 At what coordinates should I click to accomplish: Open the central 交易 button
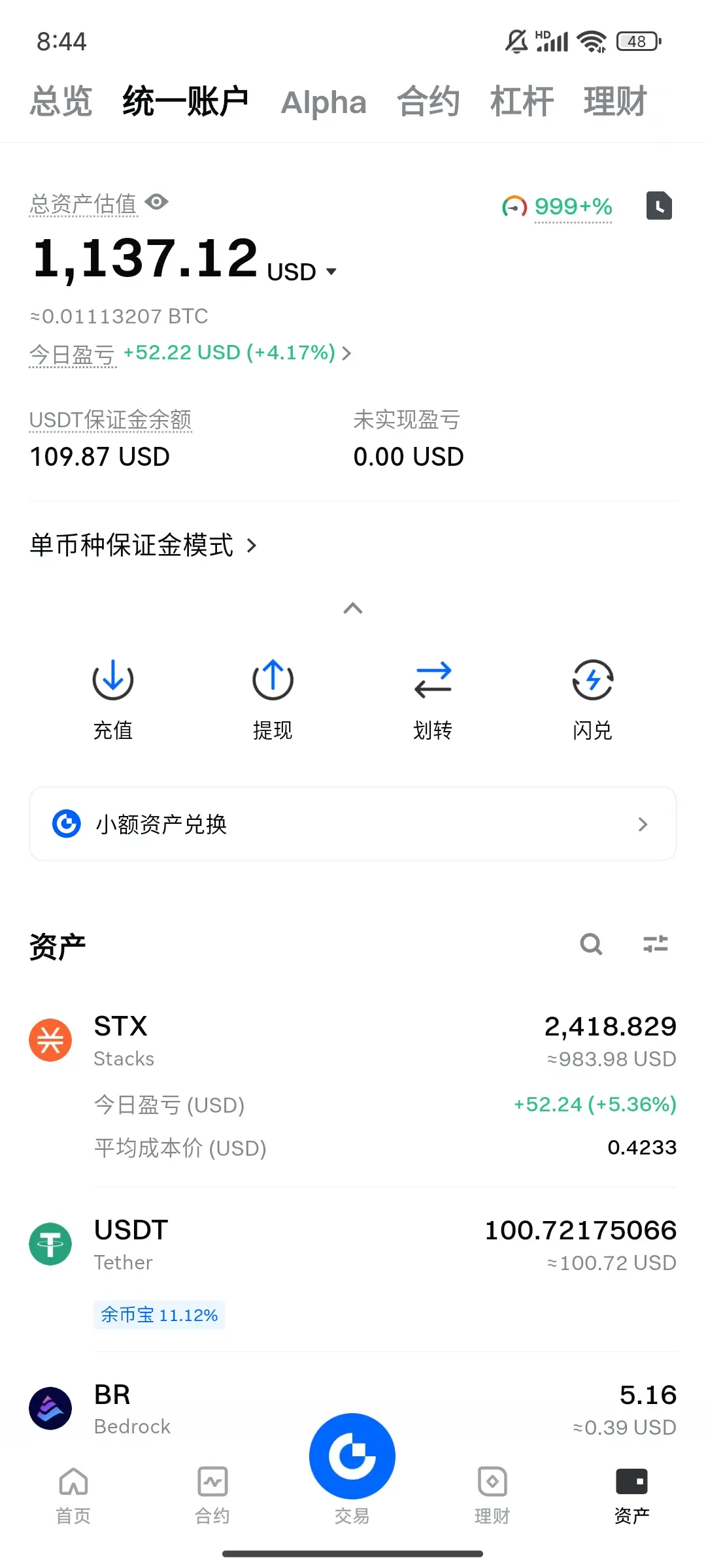coord(352,1457)
